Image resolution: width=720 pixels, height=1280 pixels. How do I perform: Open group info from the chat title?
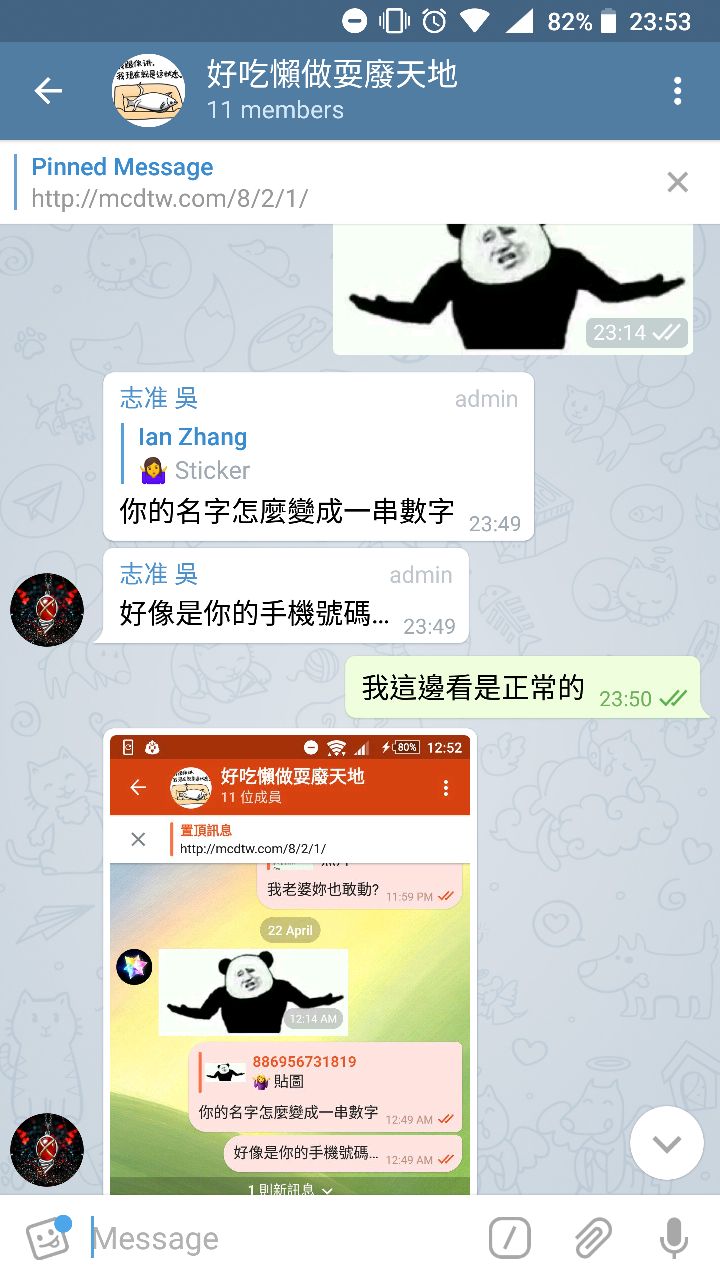(x=331, y=90)
